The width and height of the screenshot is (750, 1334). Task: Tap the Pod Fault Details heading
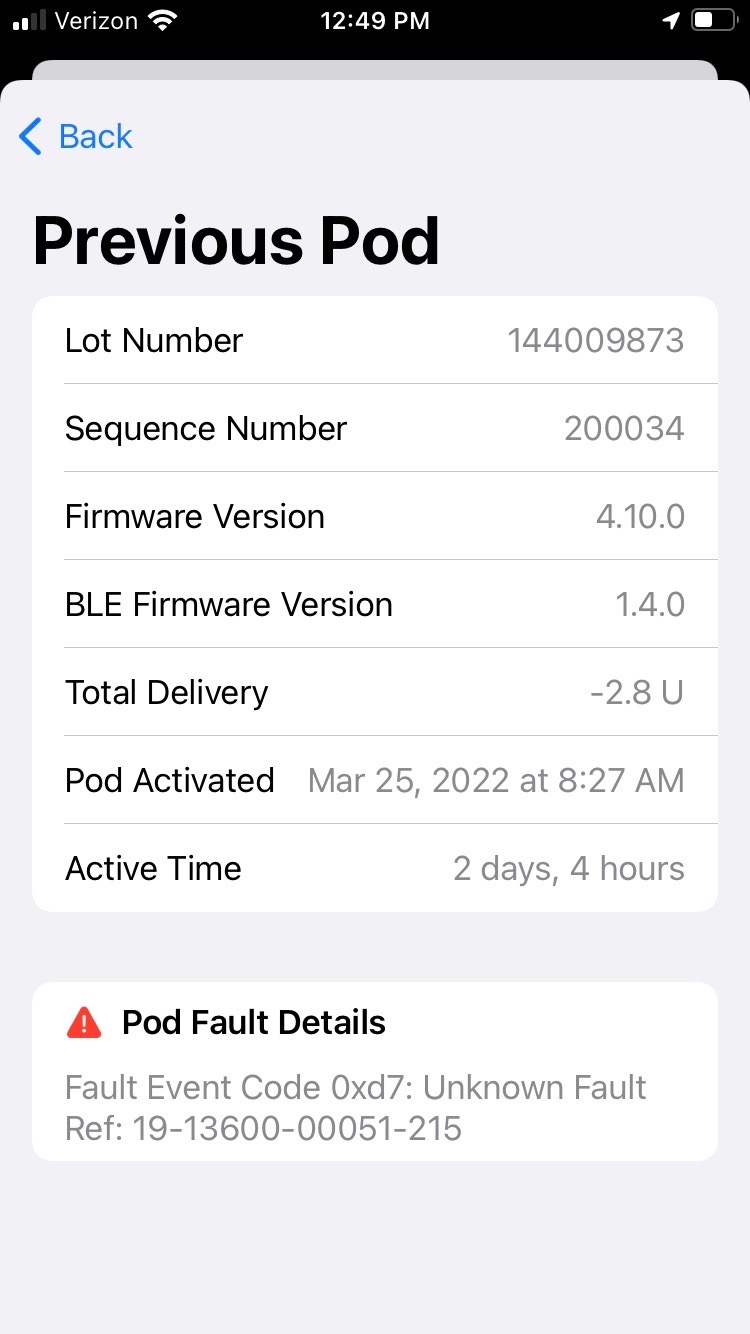tap(253, 1022)
